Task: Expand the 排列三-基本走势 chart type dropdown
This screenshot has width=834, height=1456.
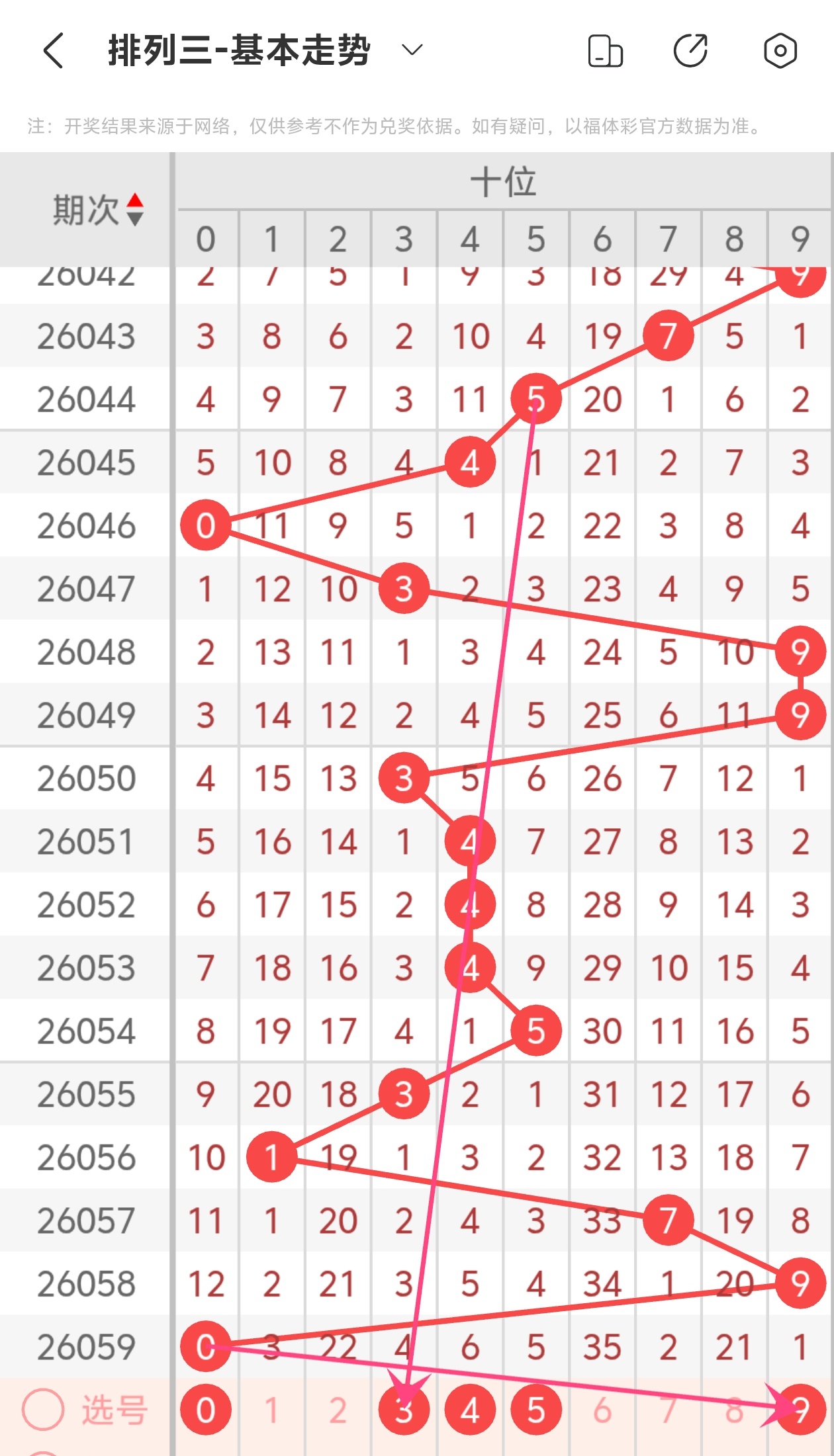Action: (x=412, y=50)
